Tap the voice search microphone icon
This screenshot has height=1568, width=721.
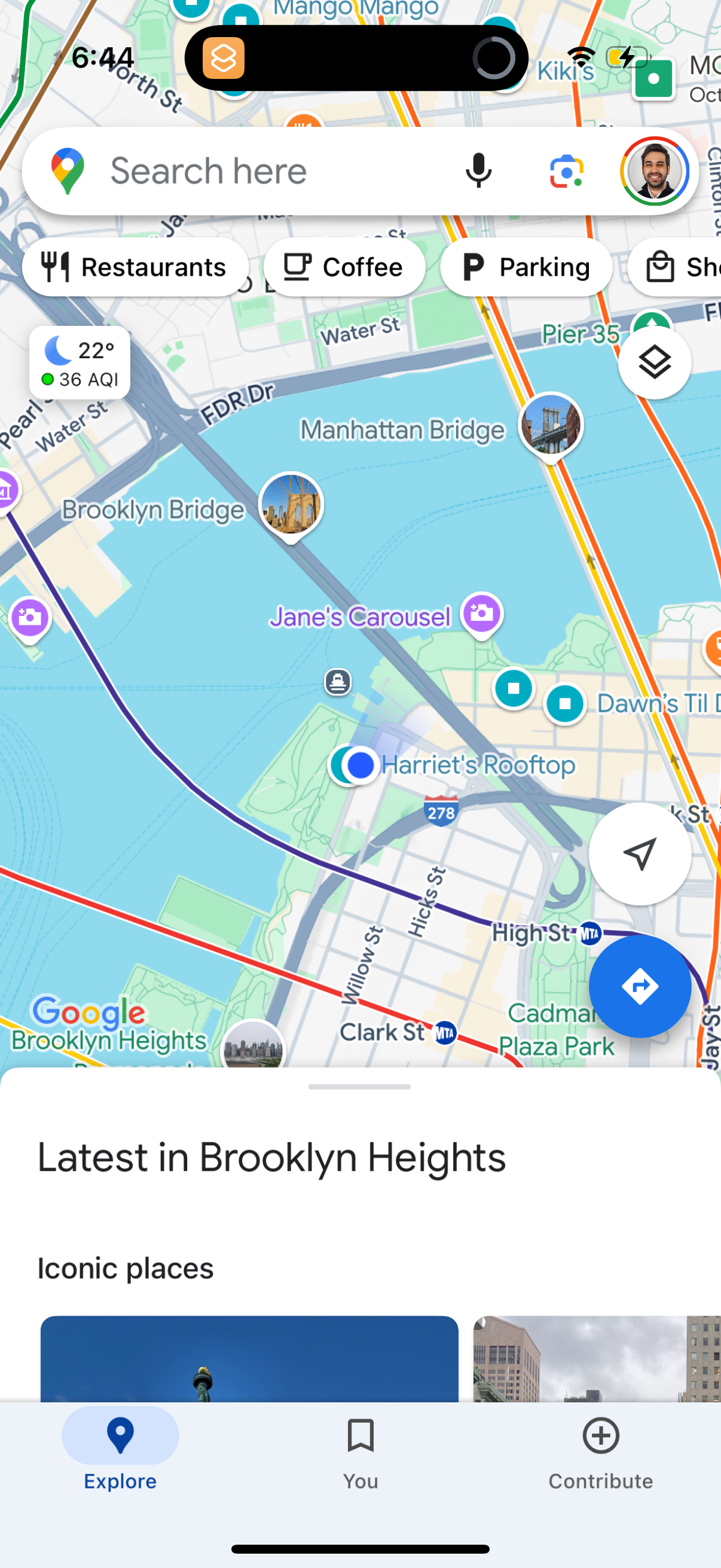[478, 170]
